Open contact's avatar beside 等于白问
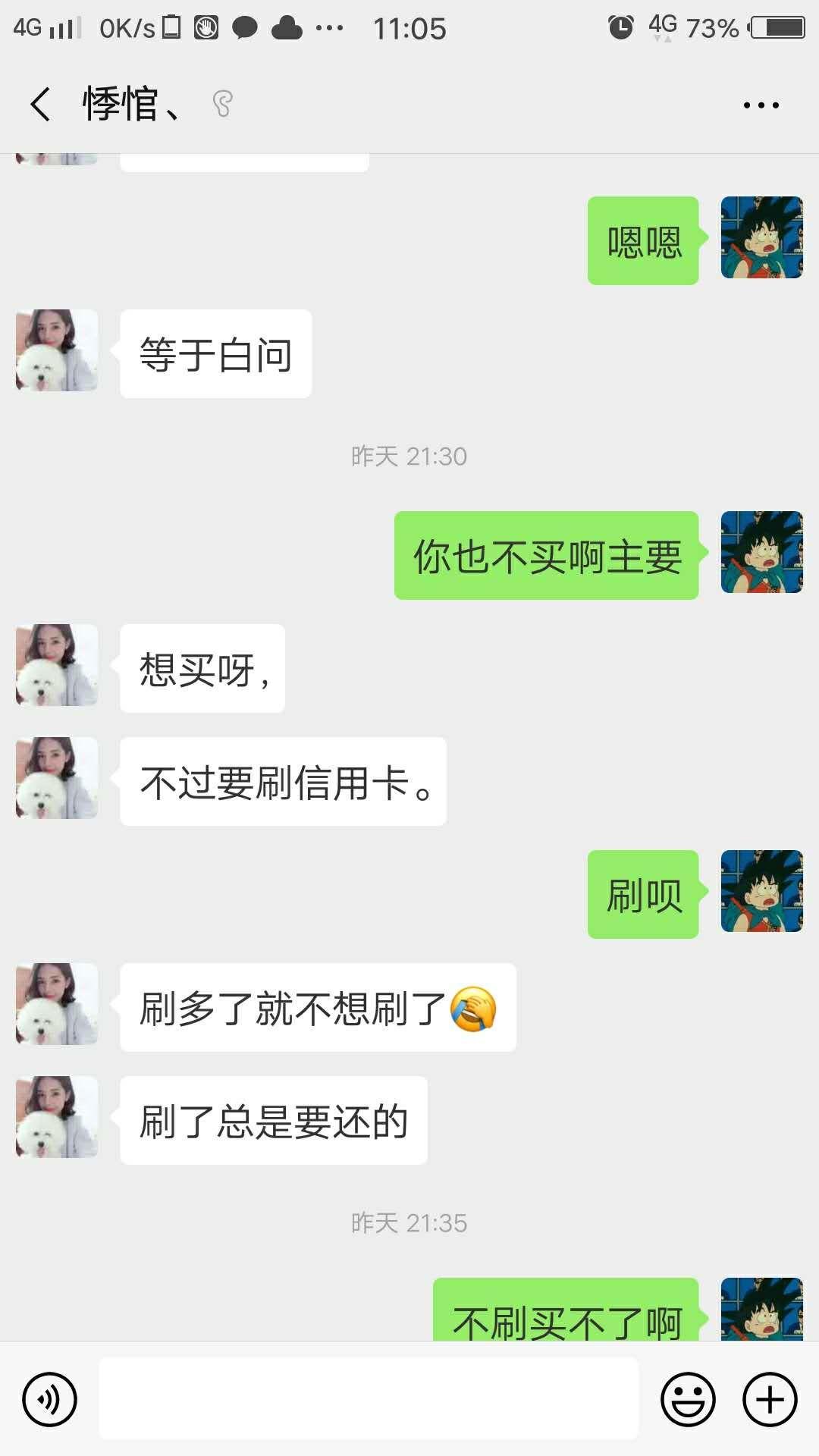Viewport: 819px width, 1456px height. pos(57,350)
